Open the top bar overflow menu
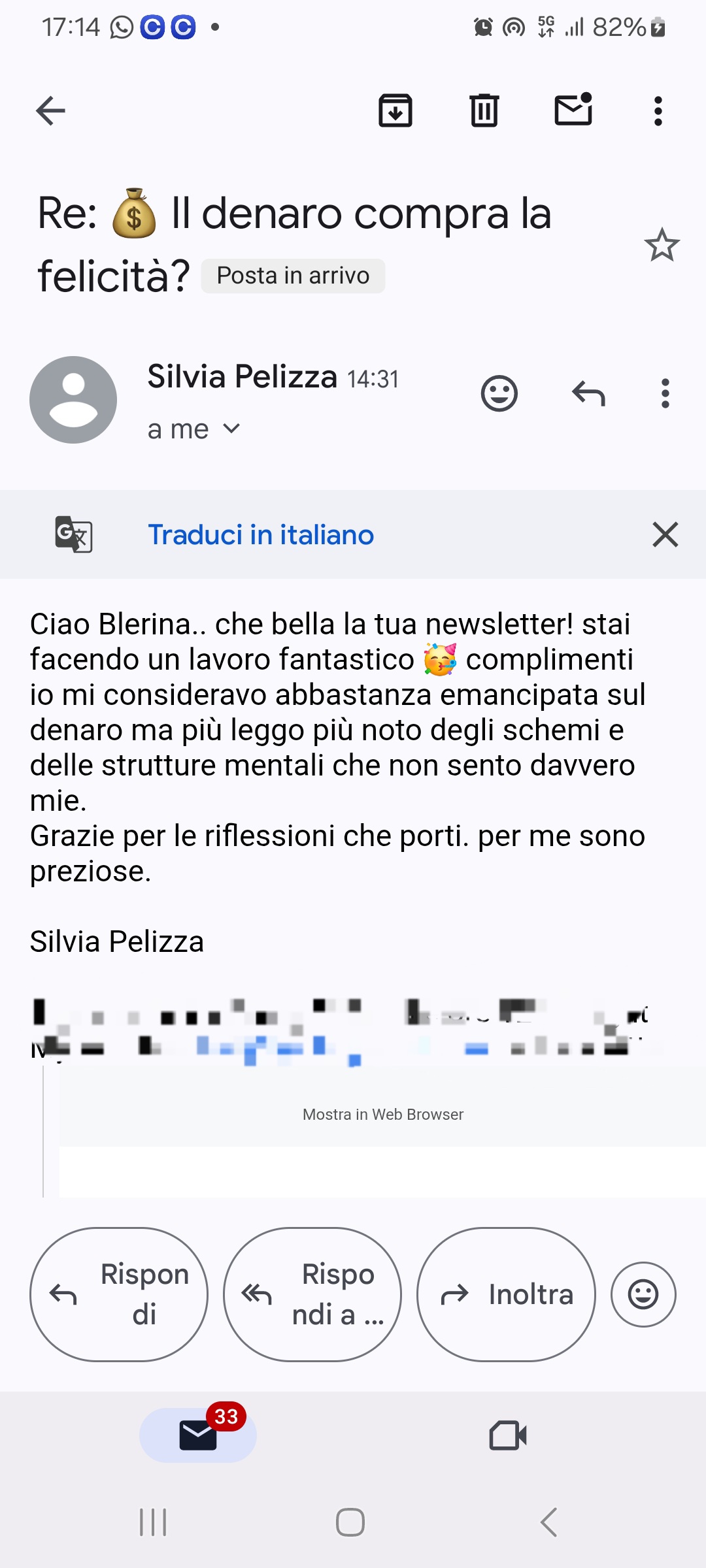 tap(658, 111)
